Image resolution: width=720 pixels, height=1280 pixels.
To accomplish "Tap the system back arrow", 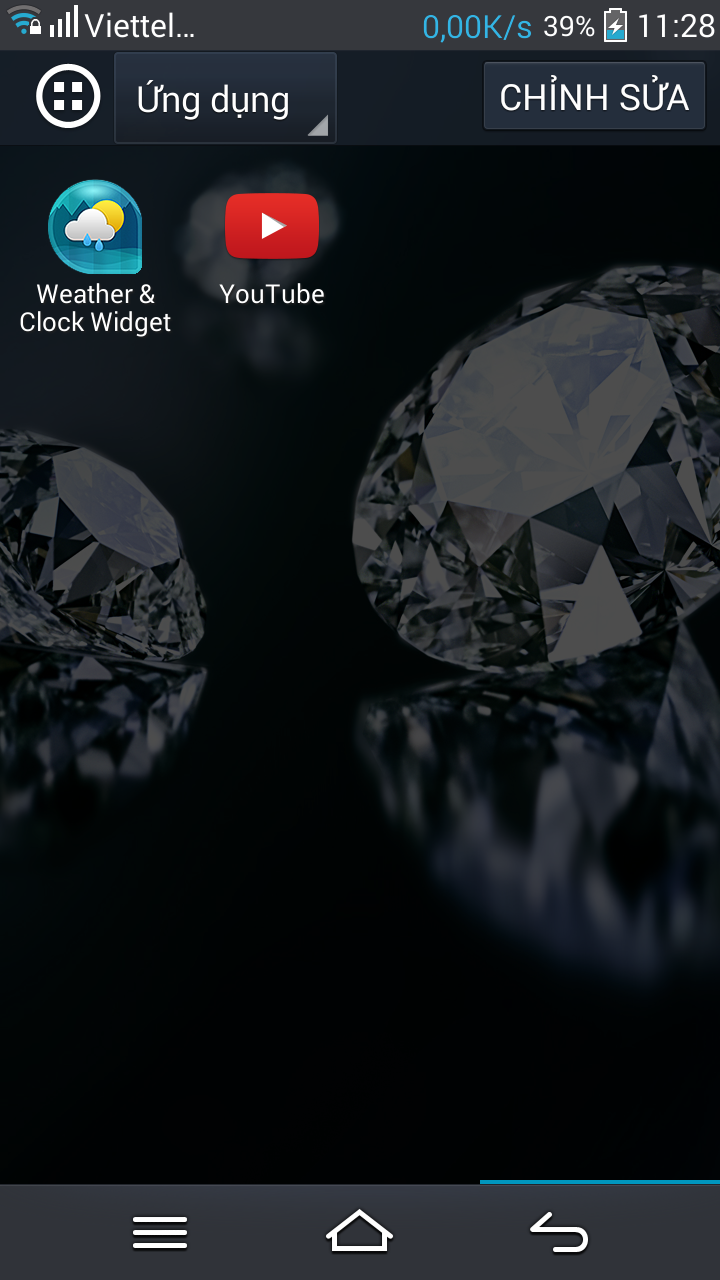I will [x=559, y=1232].
